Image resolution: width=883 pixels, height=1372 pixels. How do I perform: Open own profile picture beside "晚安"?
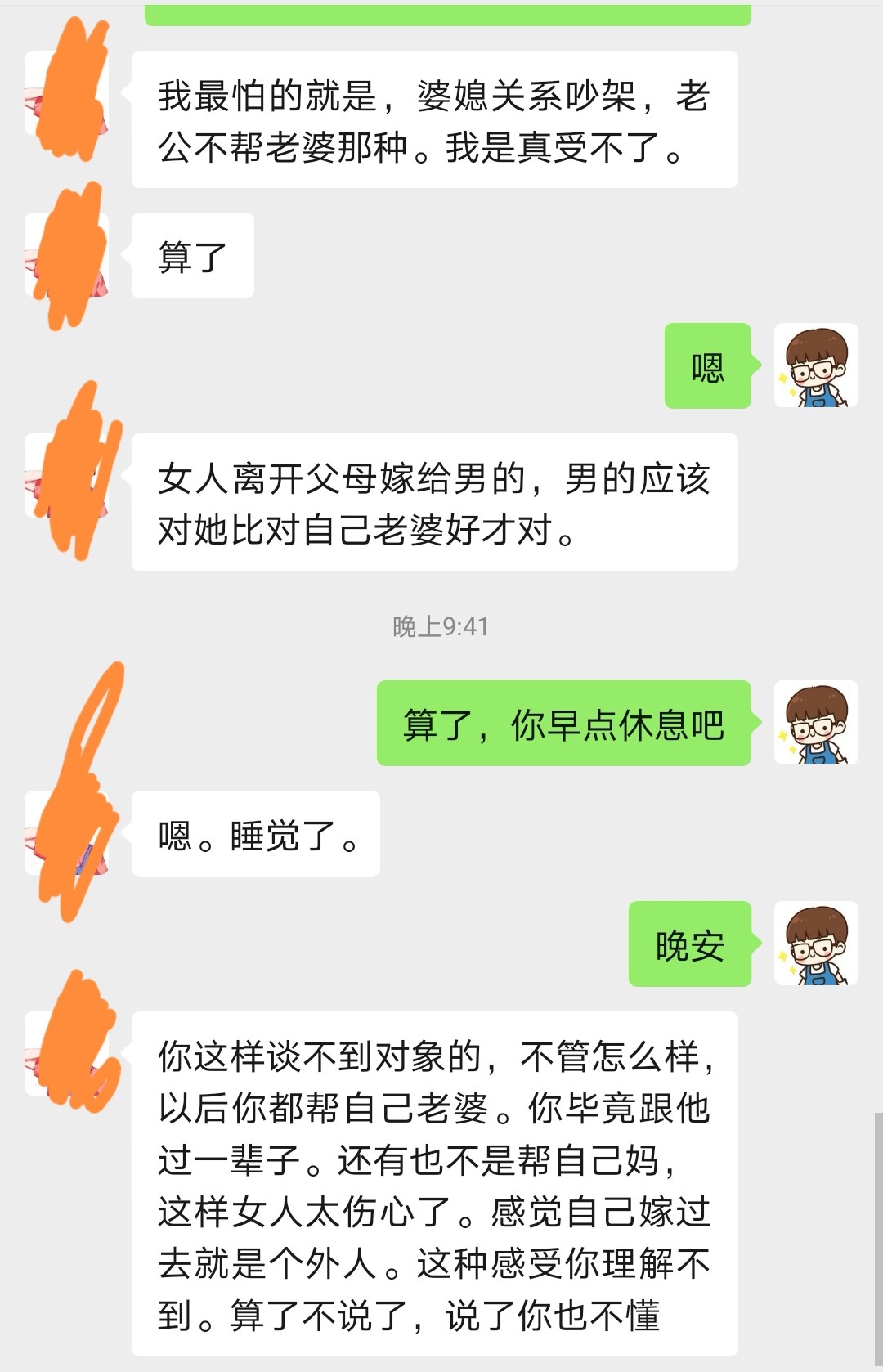(815, 944)
